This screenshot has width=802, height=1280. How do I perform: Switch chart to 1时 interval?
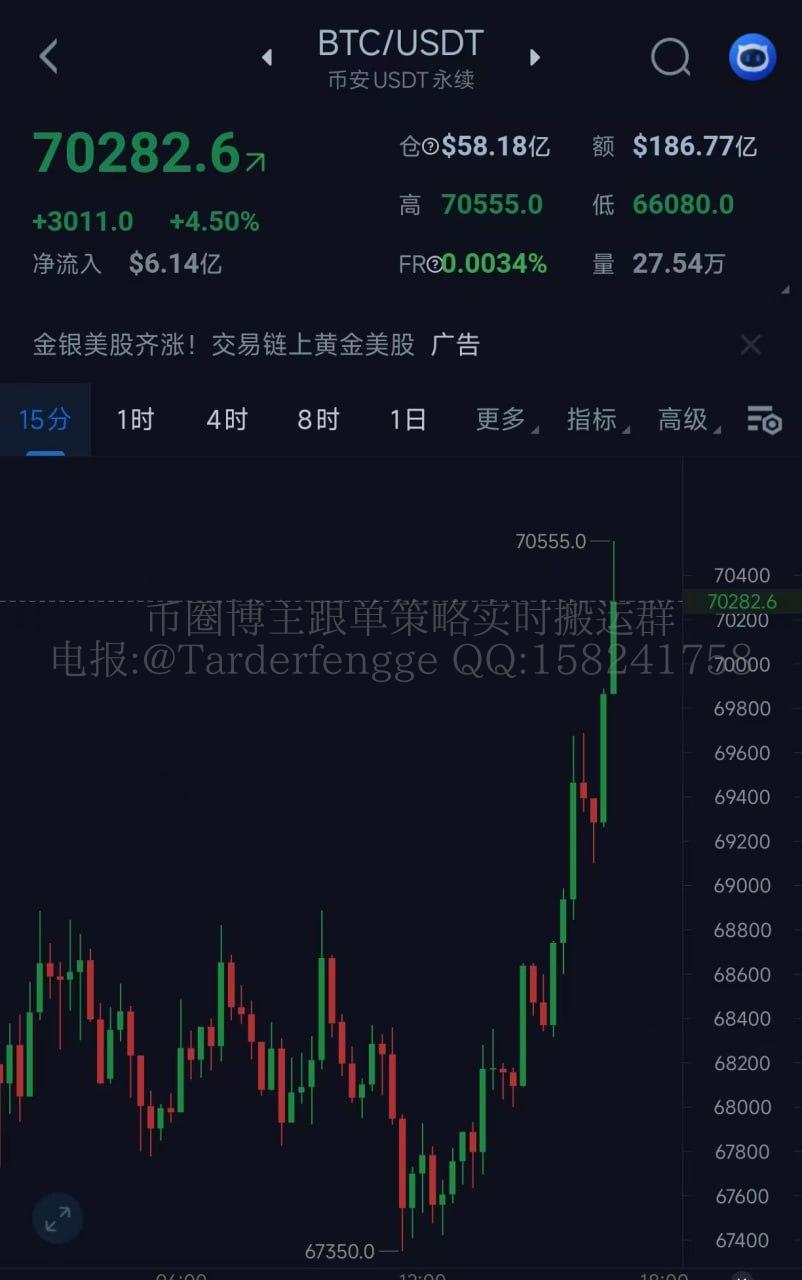[x=135, y=420]
